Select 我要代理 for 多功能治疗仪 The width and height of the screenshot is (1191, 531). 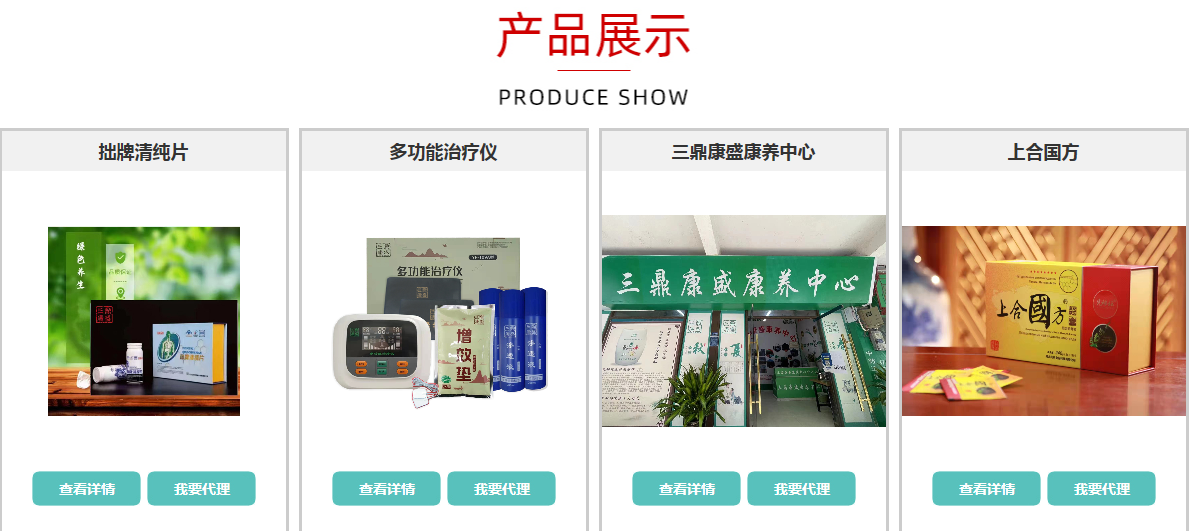pos(501,489)
